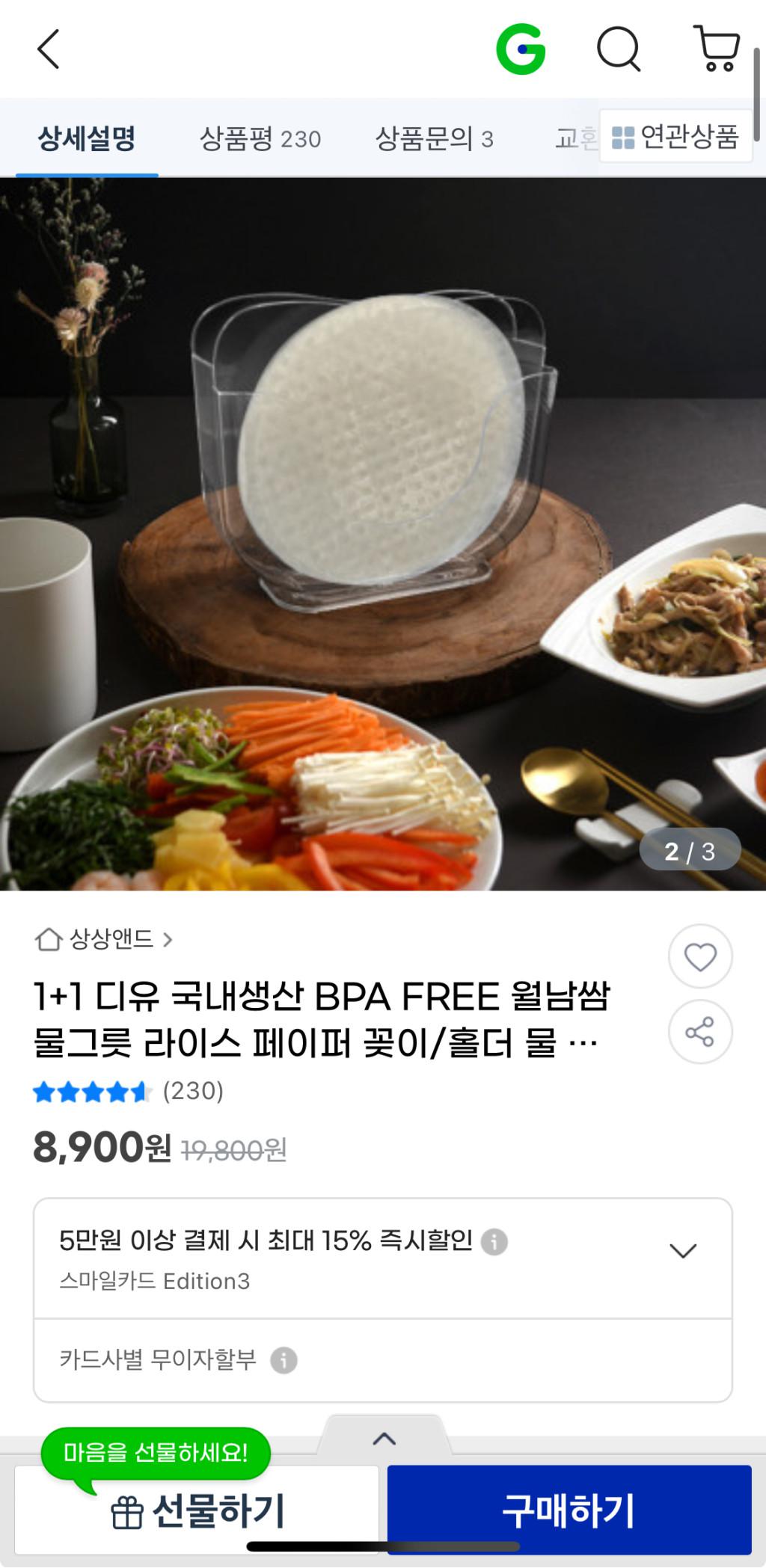Switch to the 상품문의 3 tab

[434, 138]
